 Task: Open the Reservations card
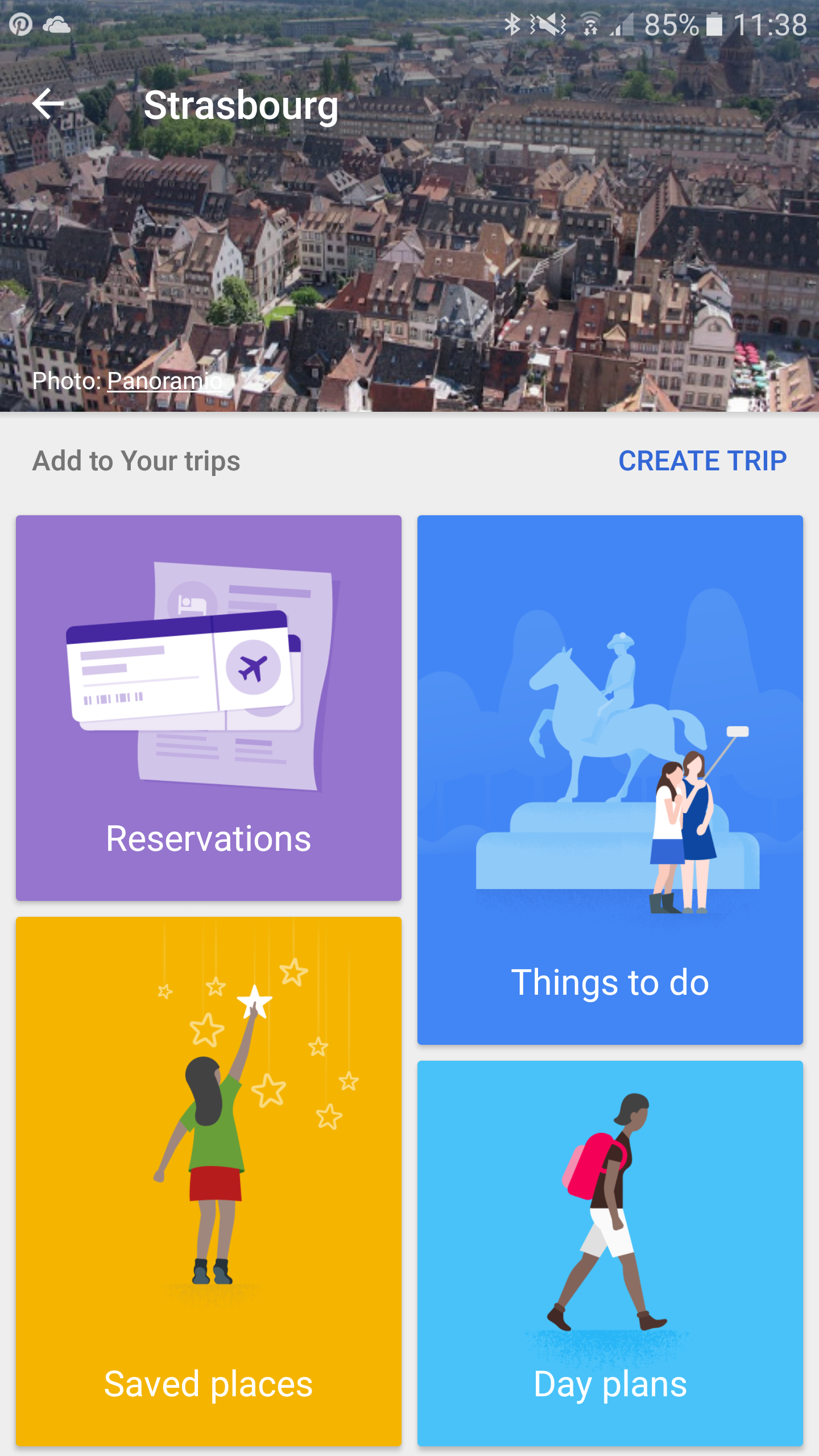[x=208, y=708]
